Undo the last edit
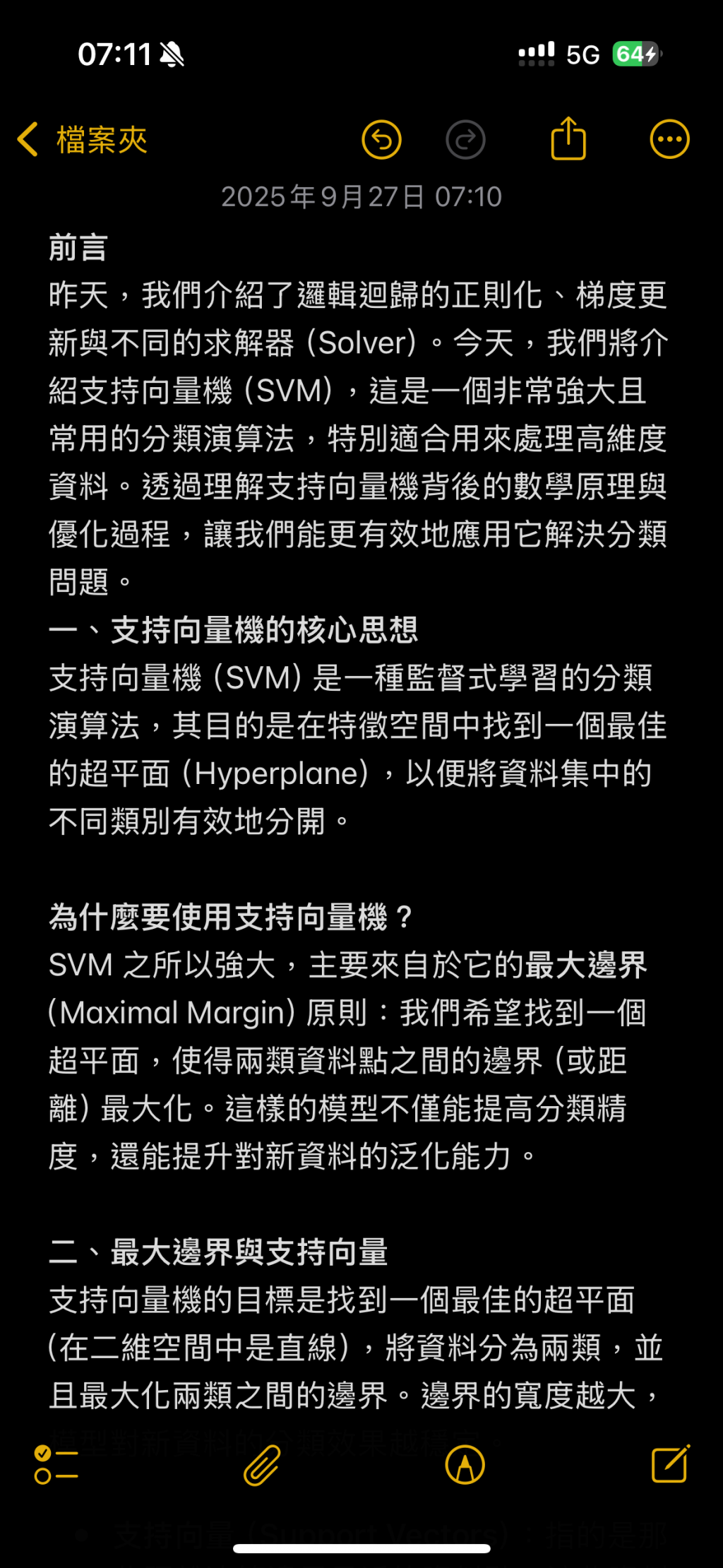The height and width of the screenshot is (1568, 723). (x=381, y=140)
